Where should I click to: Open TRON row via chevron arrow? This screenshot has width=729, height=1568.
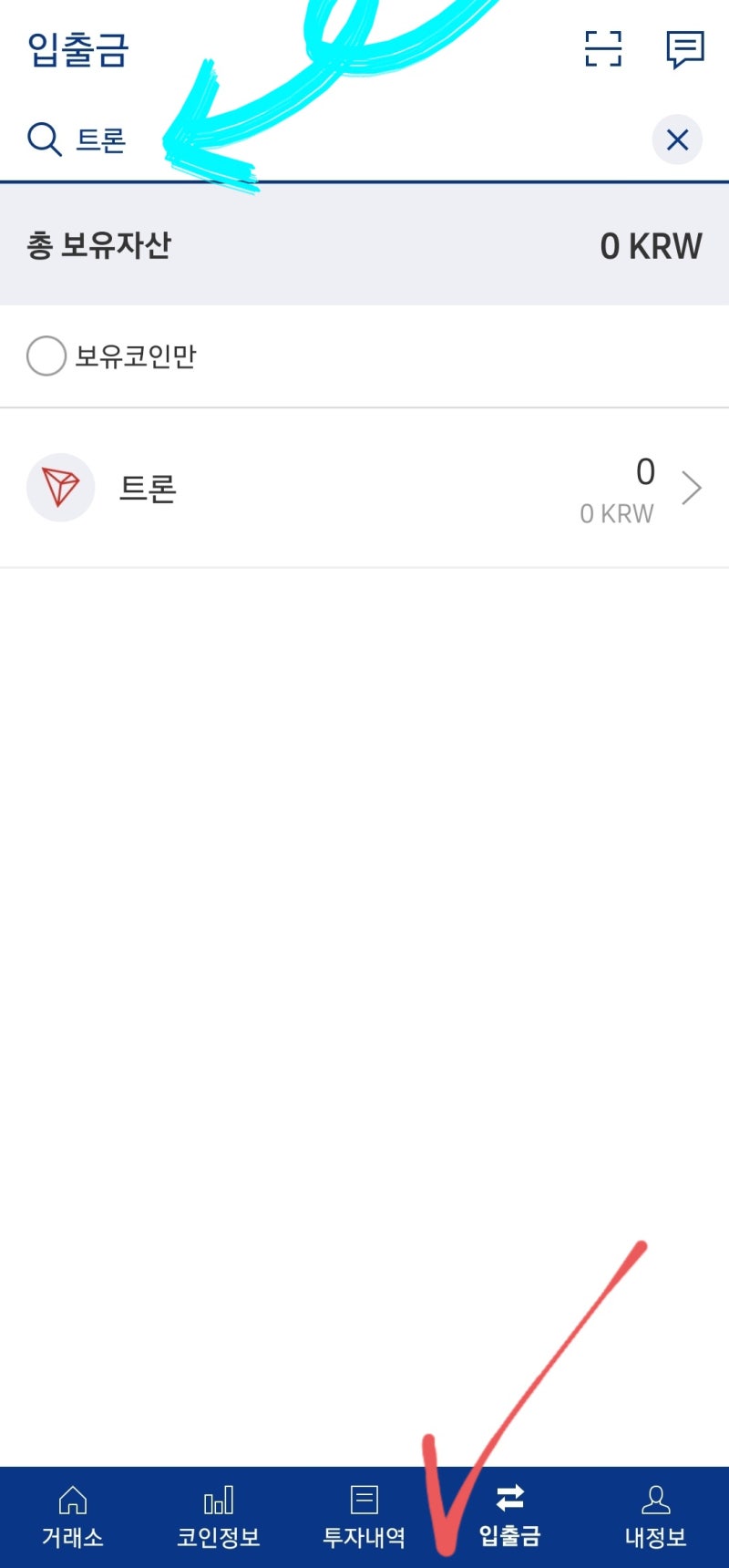(x=691, y=487)
